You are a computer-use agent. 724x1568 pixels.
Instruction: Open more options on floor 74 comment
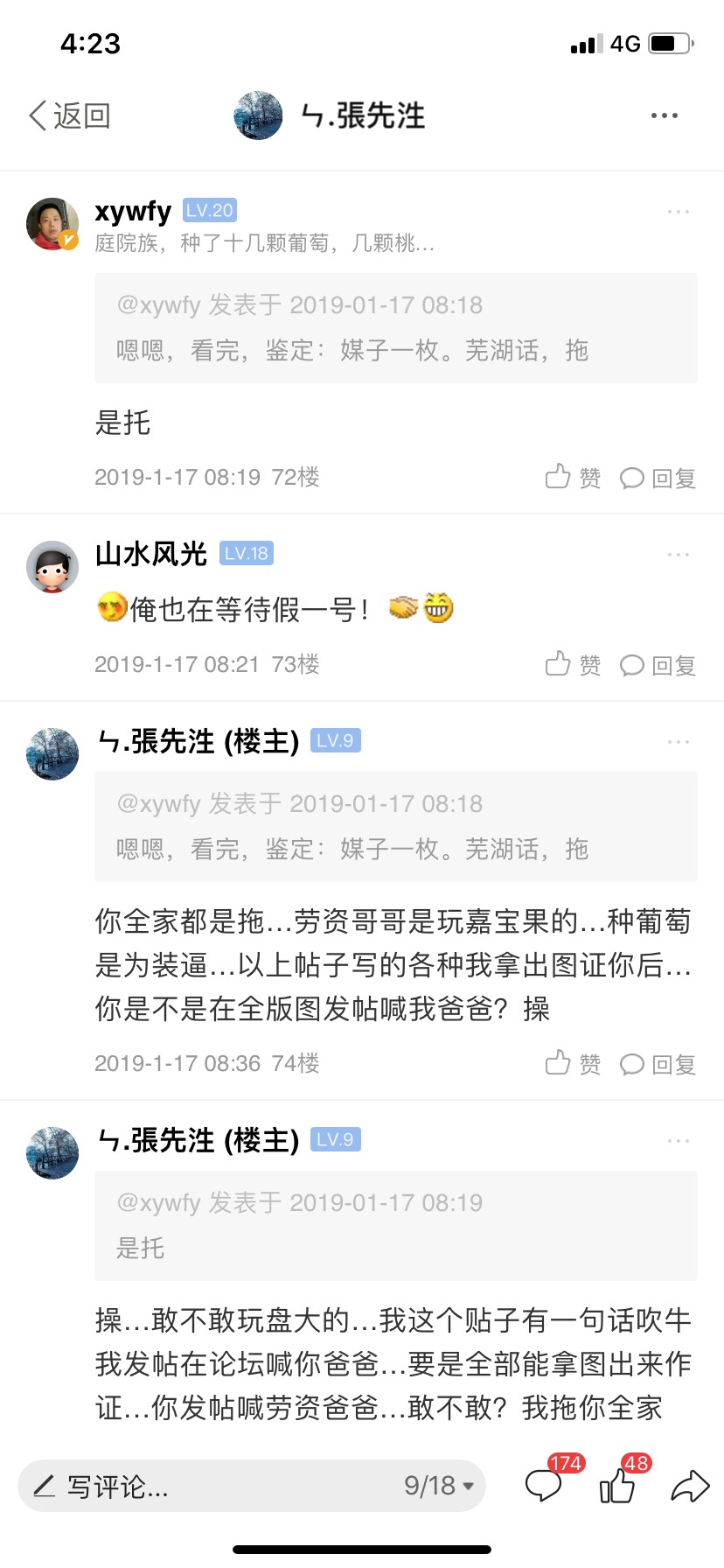click(x=679, y=742)
